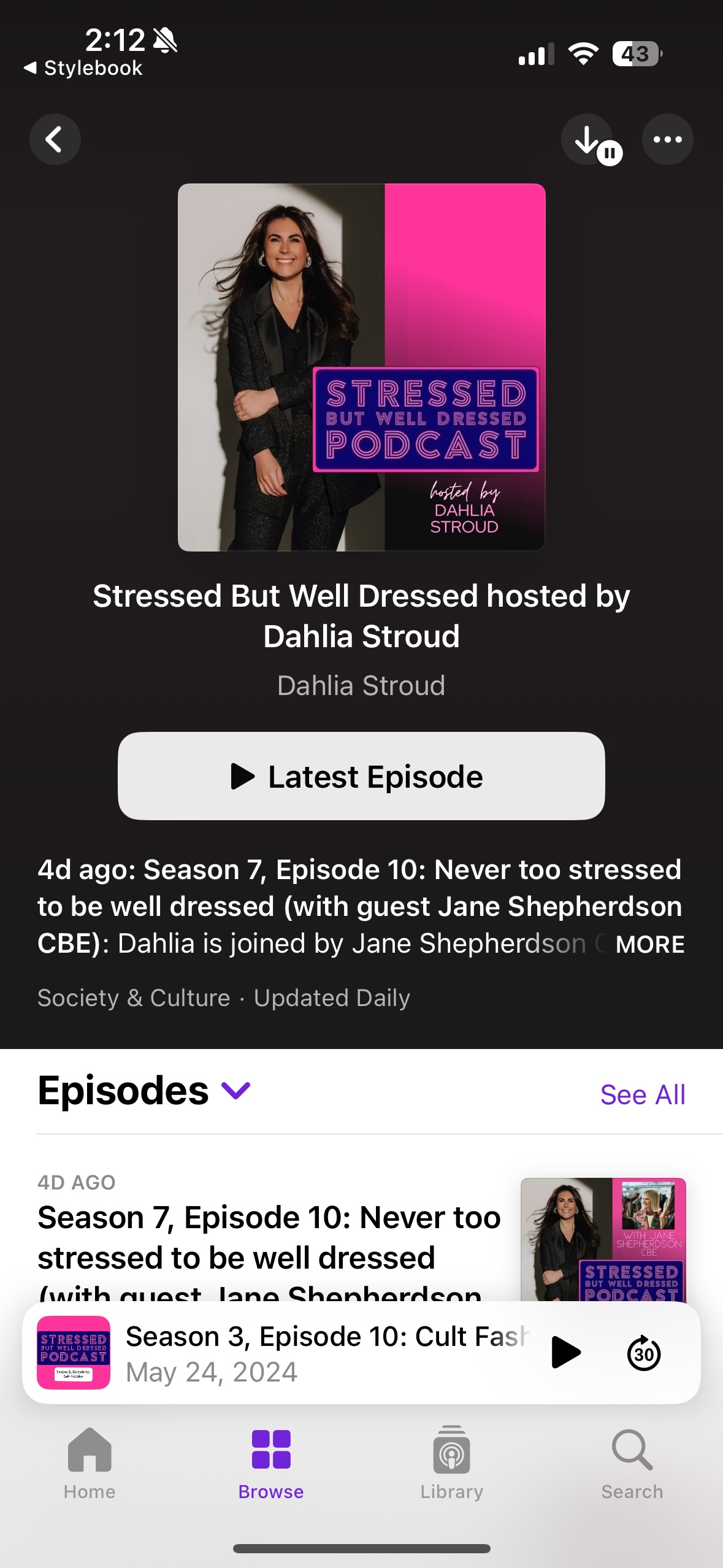Viewport: 723px width, 1568px height.
Task: Open Season 7, Episode 10 episode
Action: pos(269,1236)
